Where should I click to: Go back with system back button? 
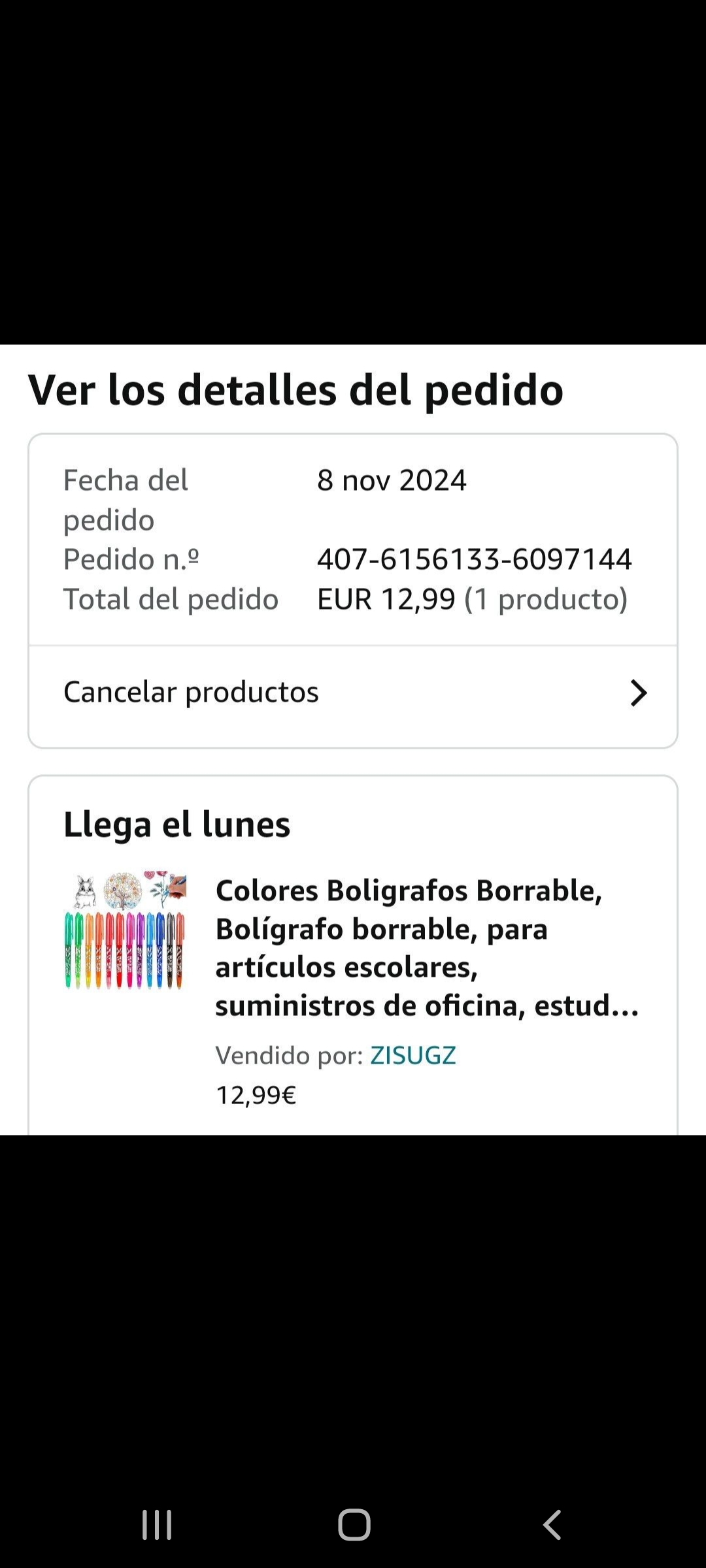point(552,1525)
